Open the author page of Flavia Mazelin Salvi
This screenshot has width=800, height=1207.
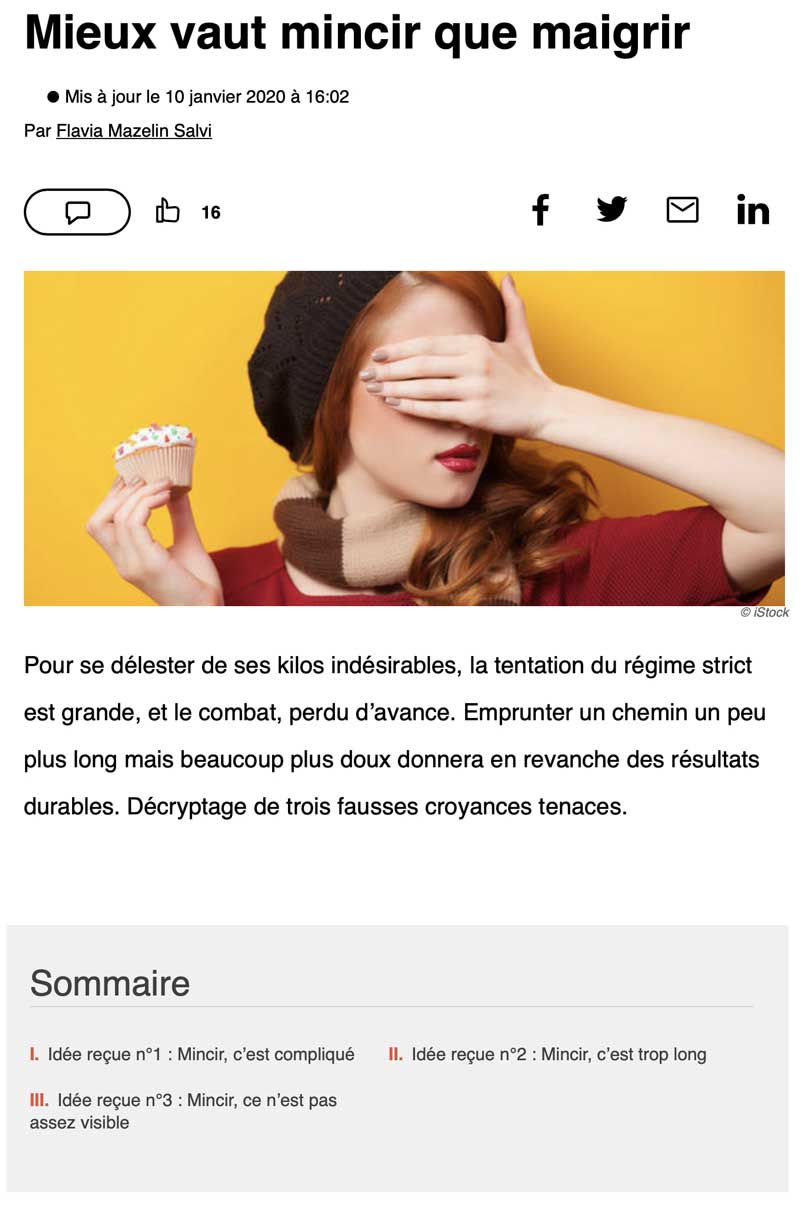coord(134,131)
